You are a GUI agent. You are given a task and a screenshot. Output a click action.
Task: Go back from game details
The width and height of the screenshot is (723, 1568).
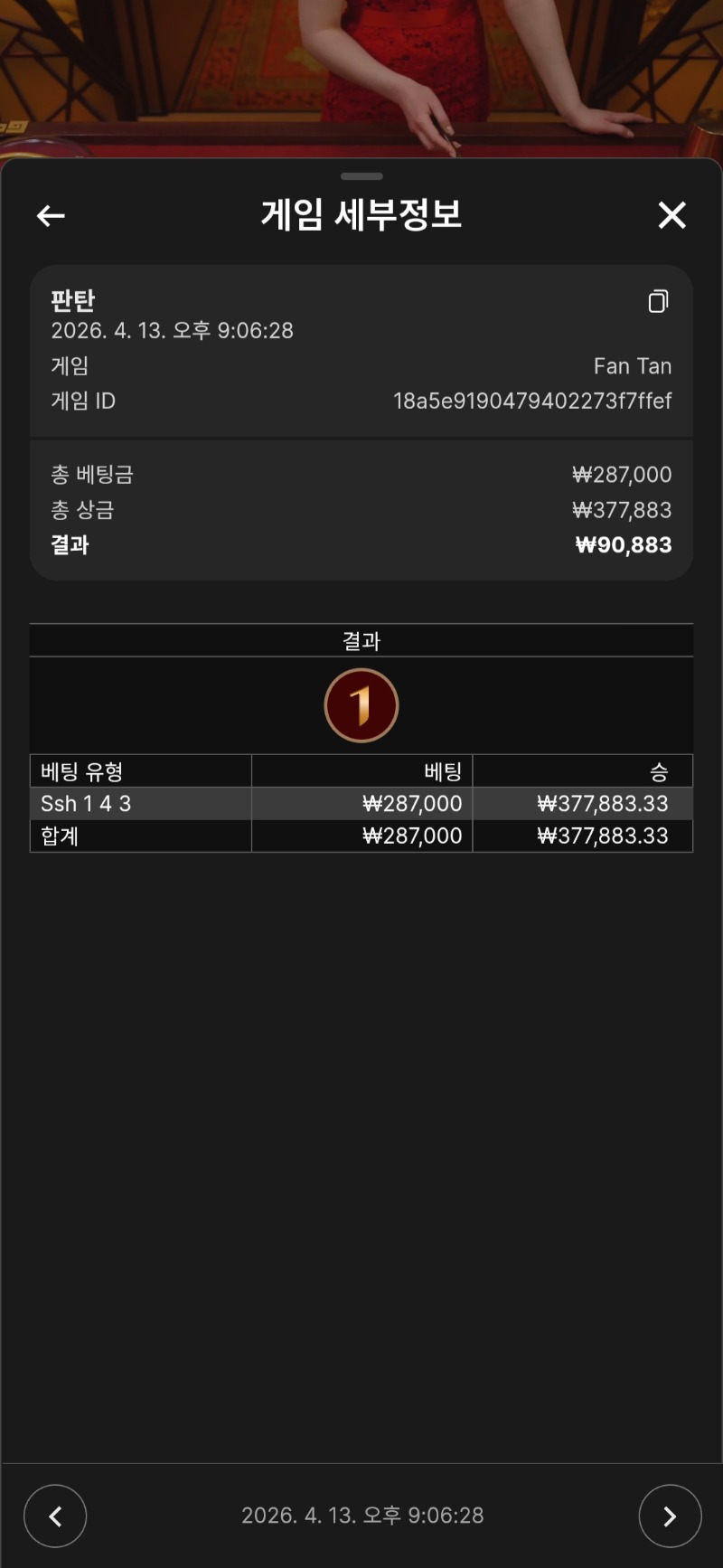[x=51, y=215]
